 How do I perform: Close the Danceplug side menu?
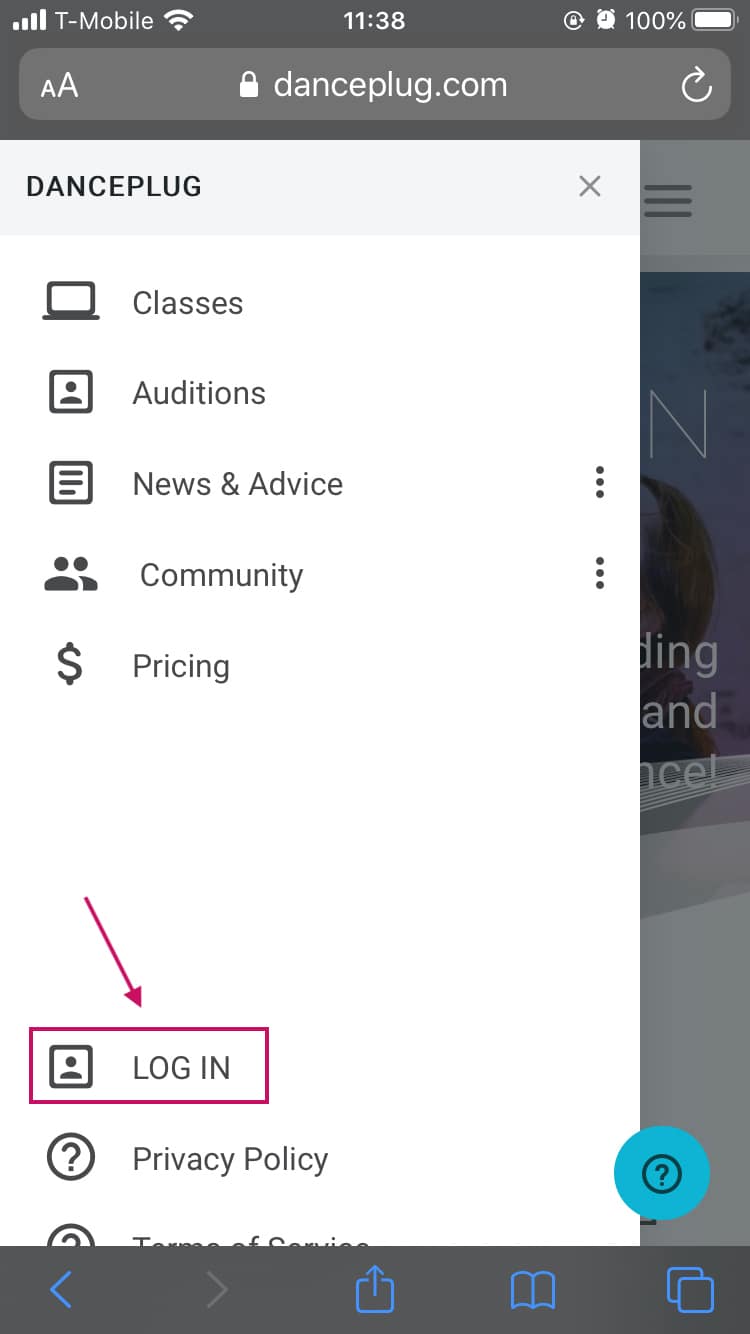(x=590, y=186)
